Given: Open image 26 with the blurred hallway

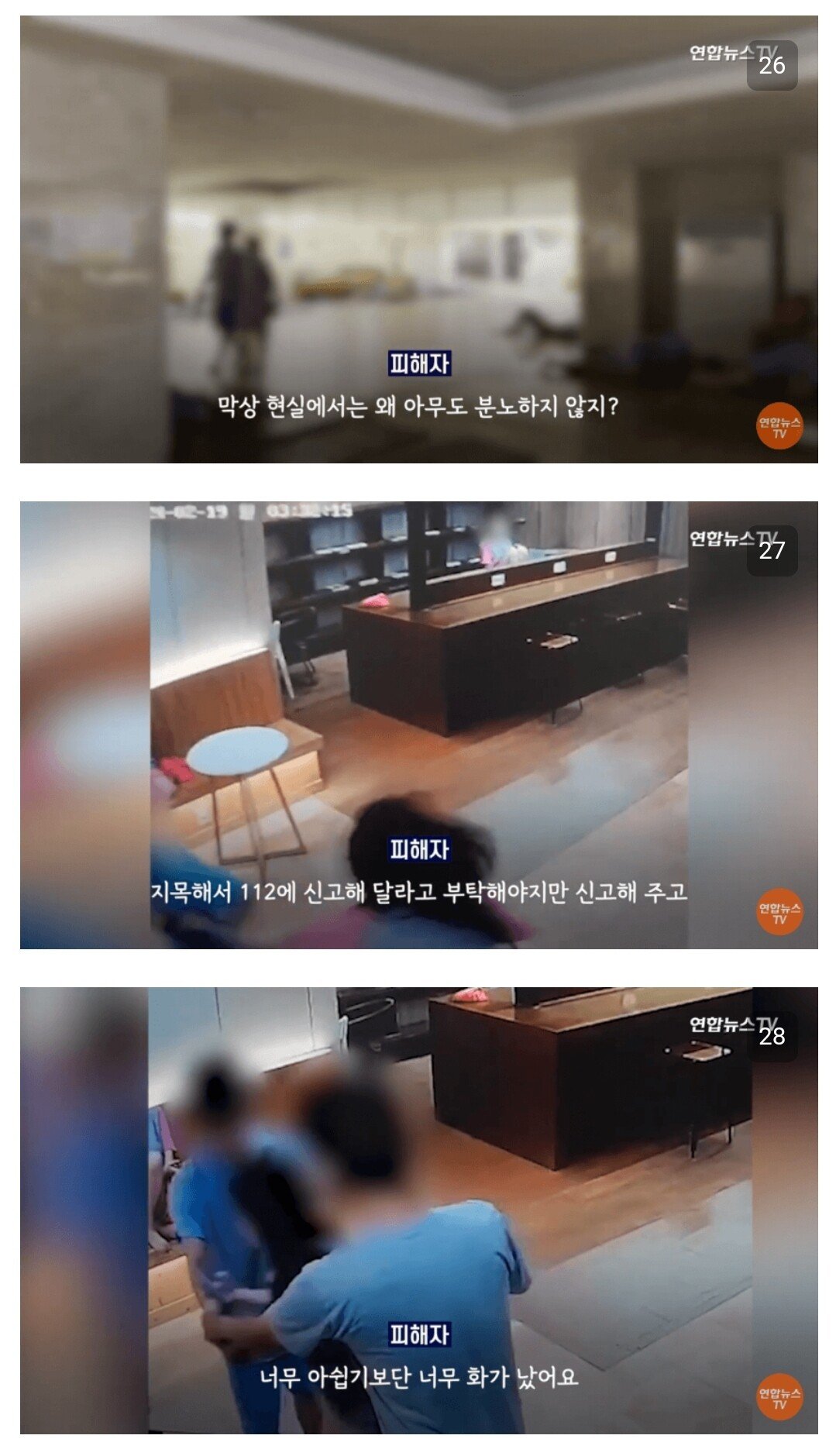Looking at the screenshot, I should pyautogui.click(x=418, y=239).
